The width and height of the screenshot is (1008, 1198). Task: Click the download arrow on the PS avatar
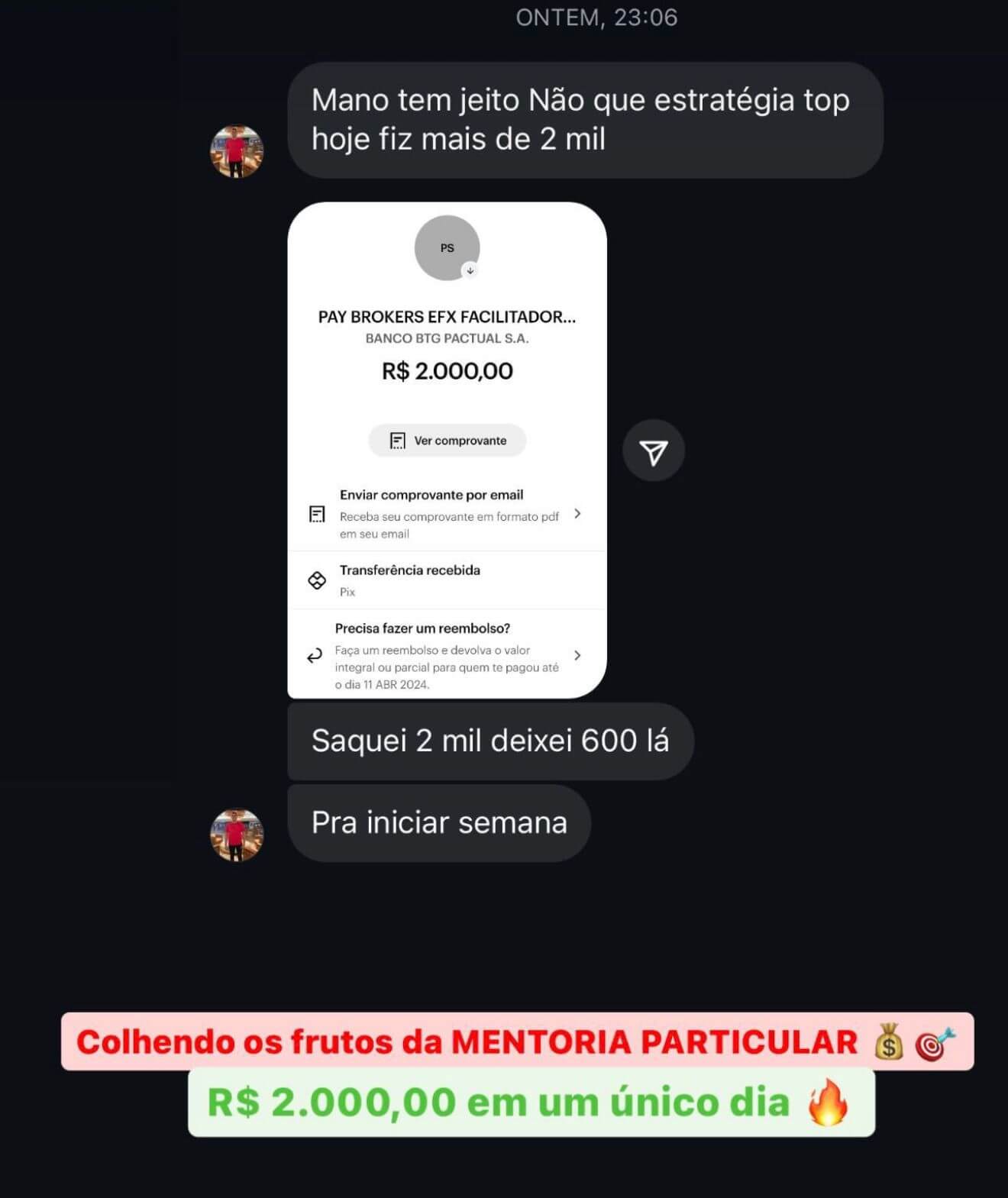pos(470,270)
